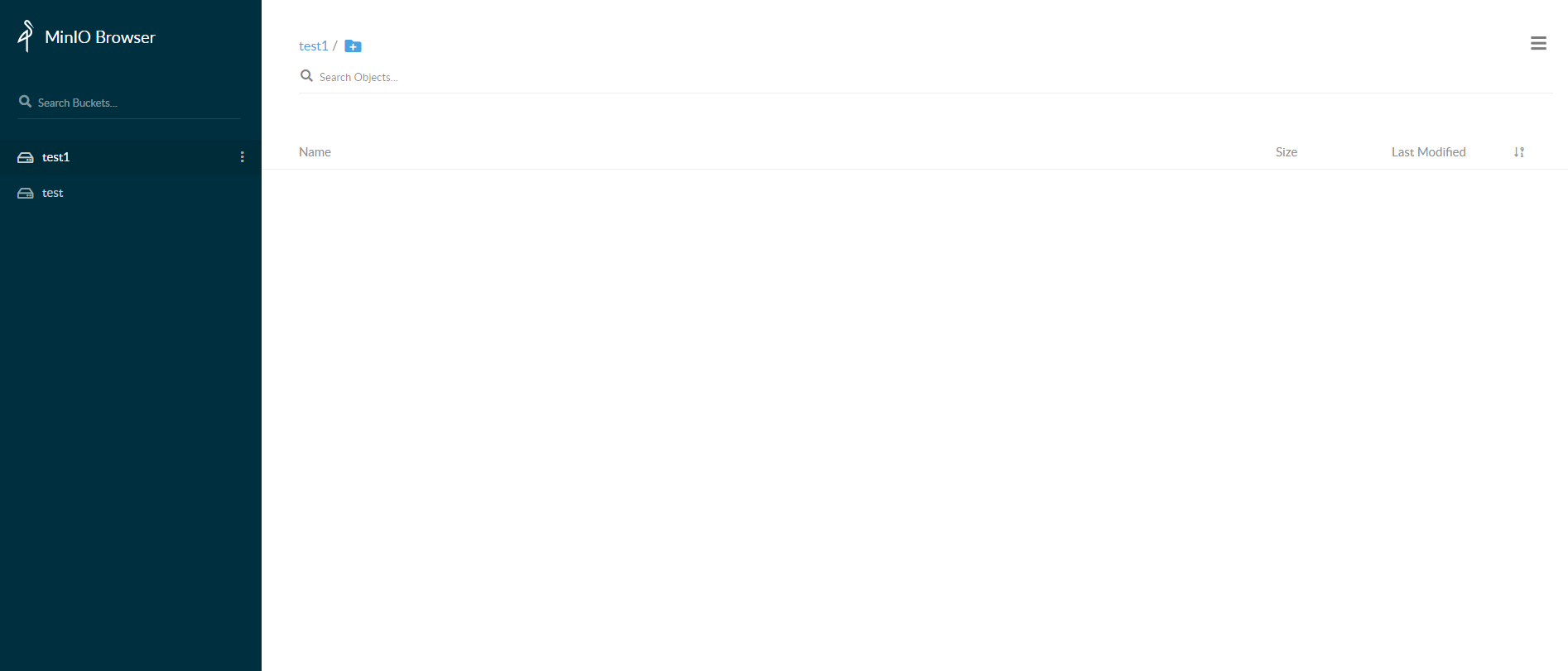Screen dimensions: 1568x671
Task: Open options for the test1 bucket
Action: (x=242, y=157)
